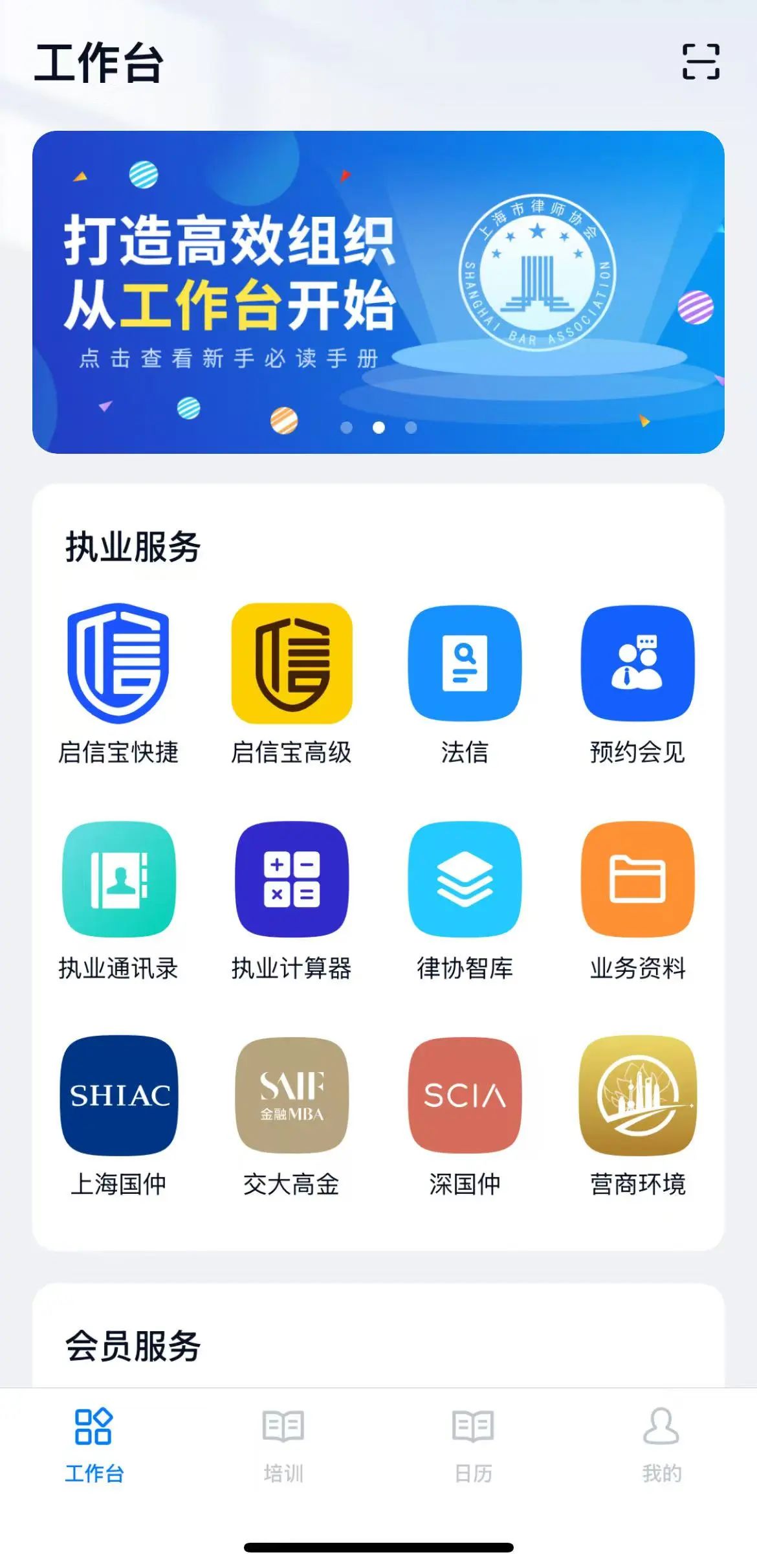
Task: Tap the 上海国仲 SHIAC icon
Action: click(118, 1095)
